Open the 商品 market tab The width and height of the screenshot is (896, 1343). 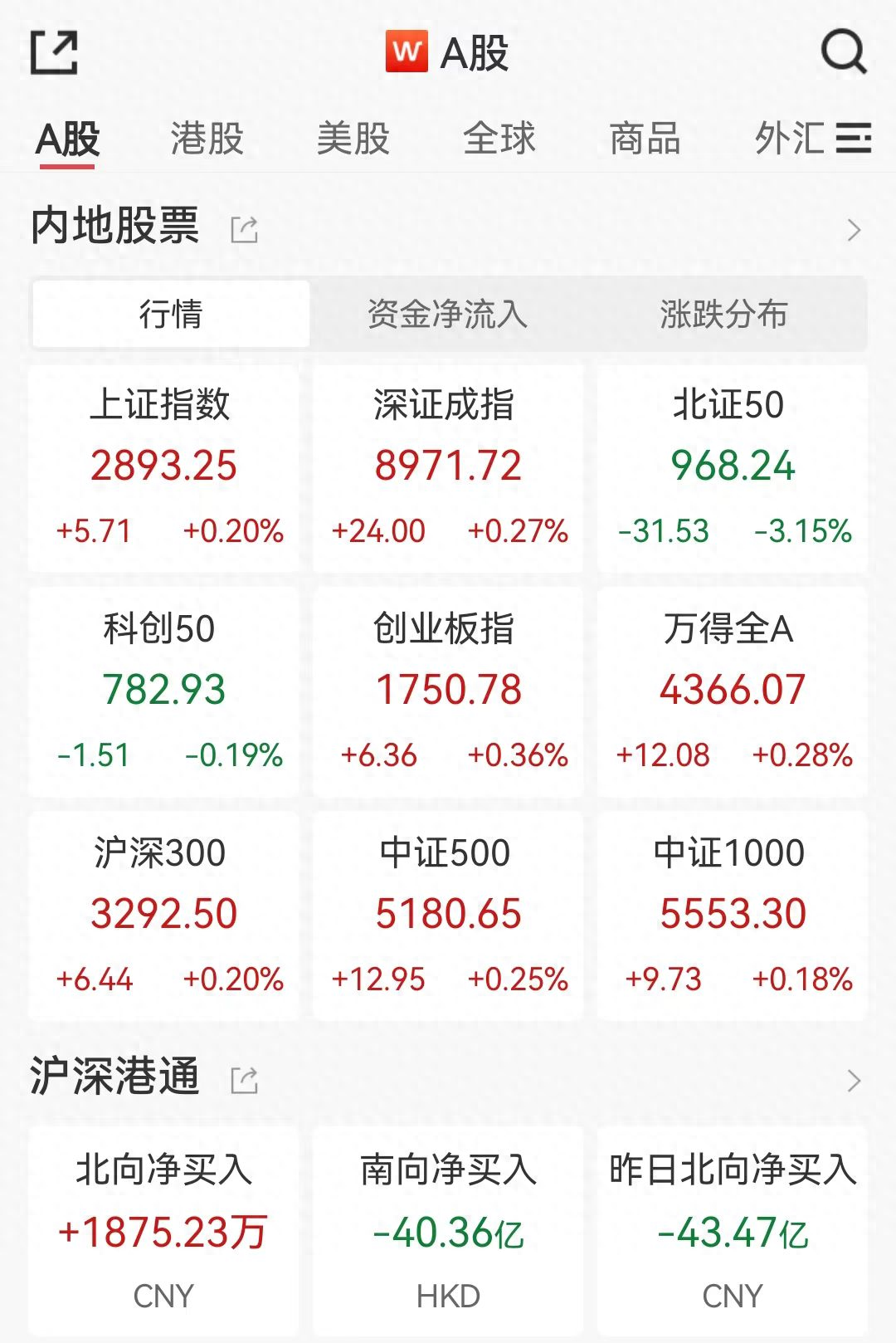[x=645, y=139]
